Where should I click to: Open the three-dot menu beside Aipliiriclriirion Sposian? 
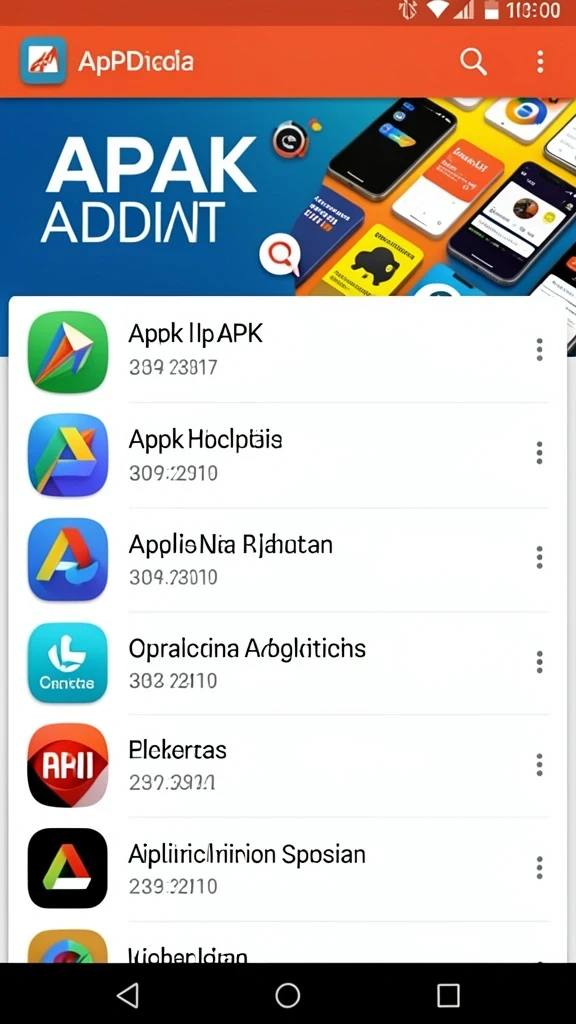pos(539,868)
